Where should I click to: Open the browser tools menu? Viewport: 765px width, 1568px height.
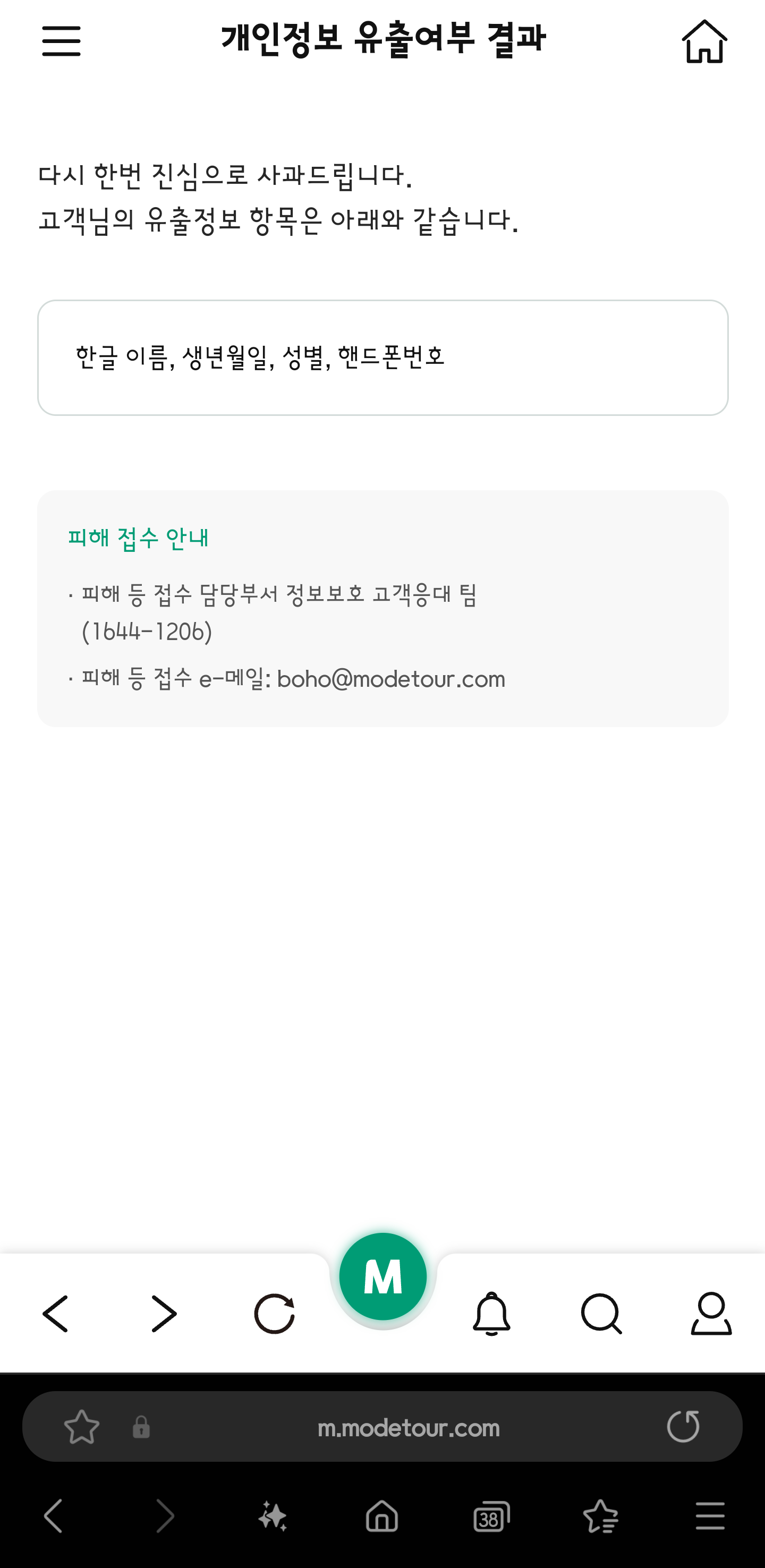click(x=710, y=1515)
